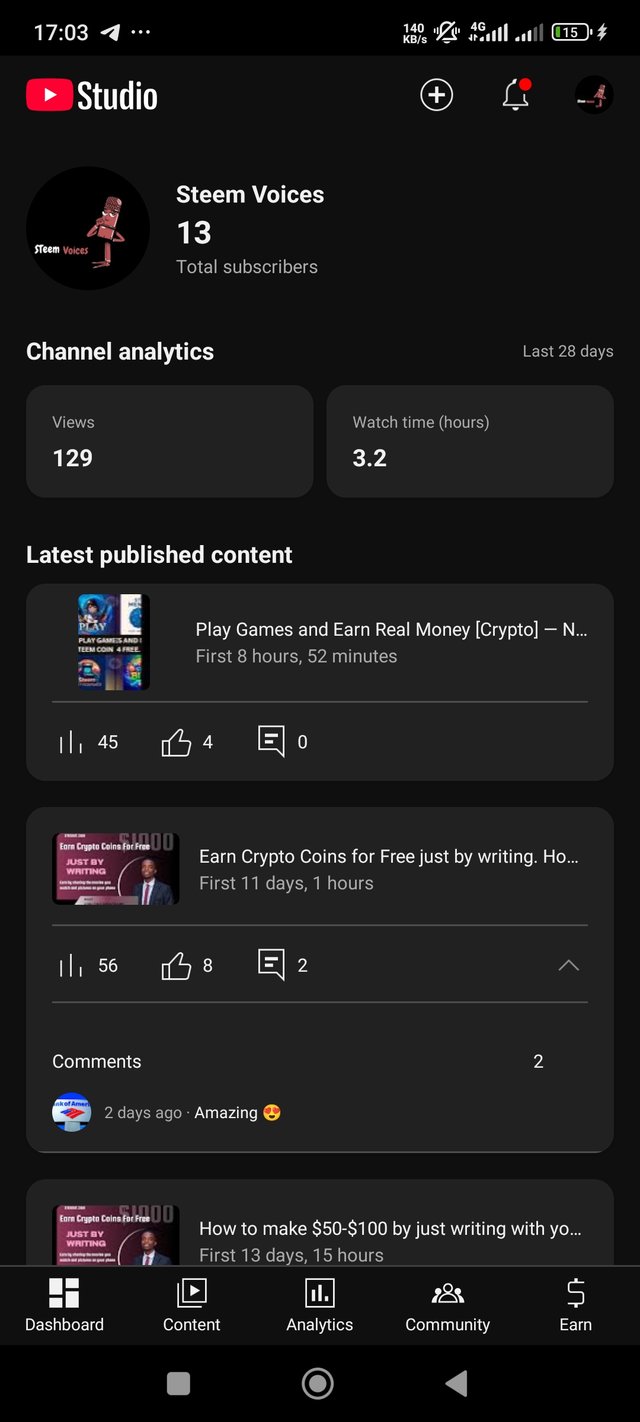This screenshot has width=640, height=1422.
Task: Go to the system home screen
Action: pyautogui.click(x=318, y=1383)
